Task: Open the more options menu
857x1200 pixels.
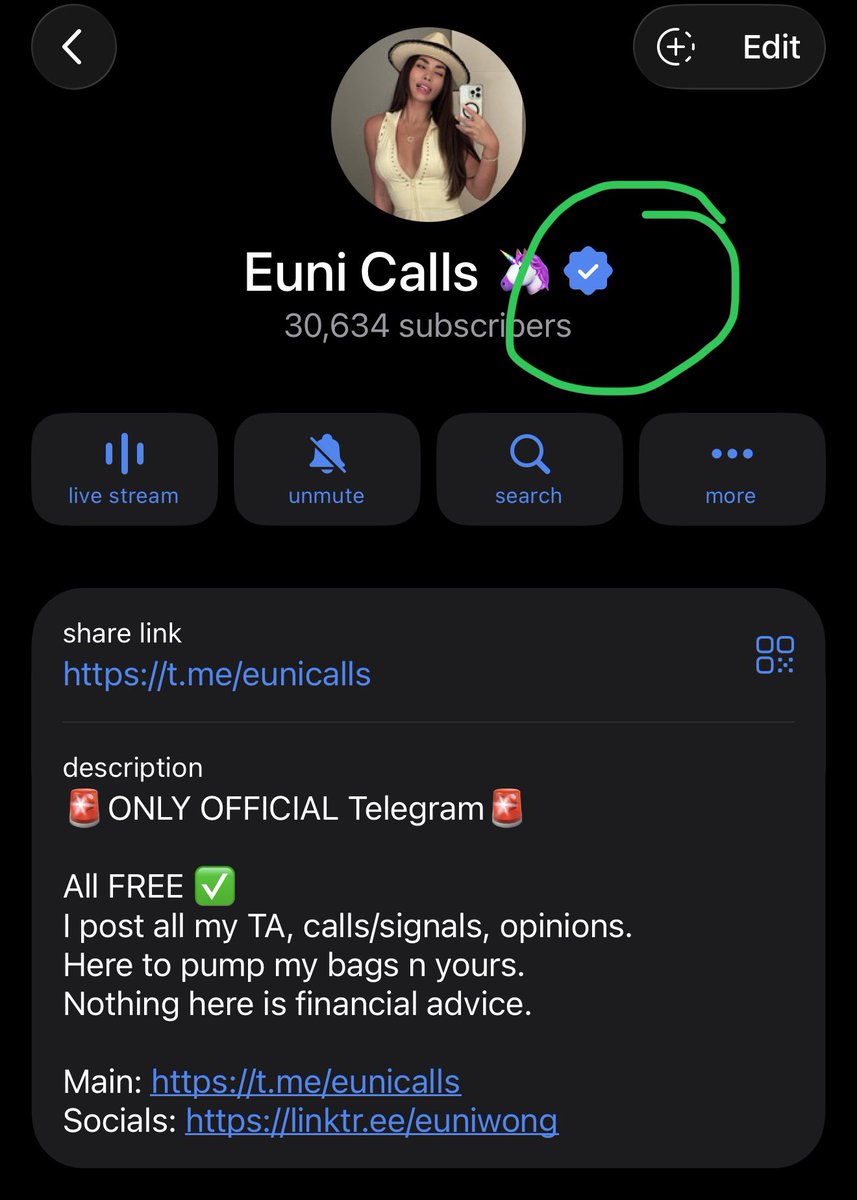Action: pos(731,469)
